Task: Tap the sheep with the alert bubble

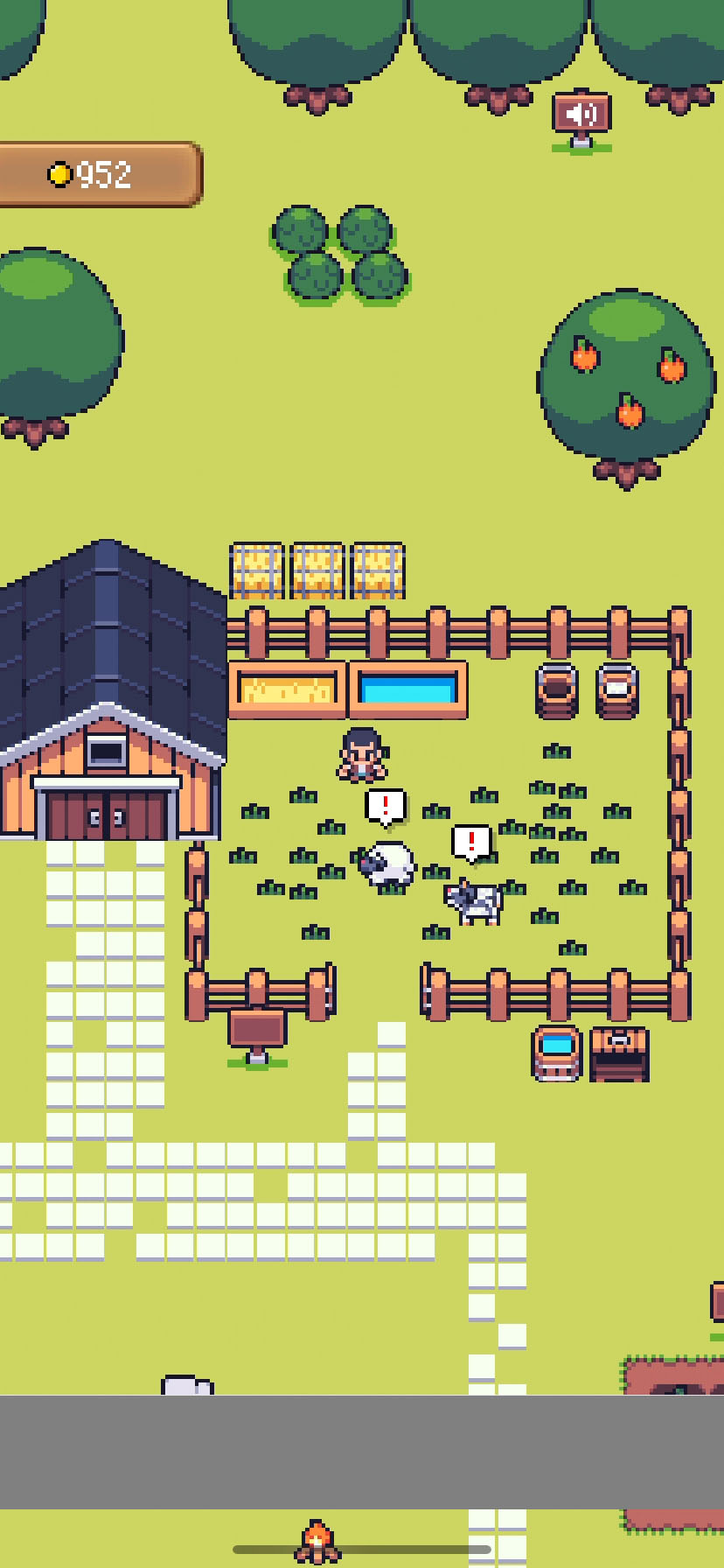Action: pos(388,864)
